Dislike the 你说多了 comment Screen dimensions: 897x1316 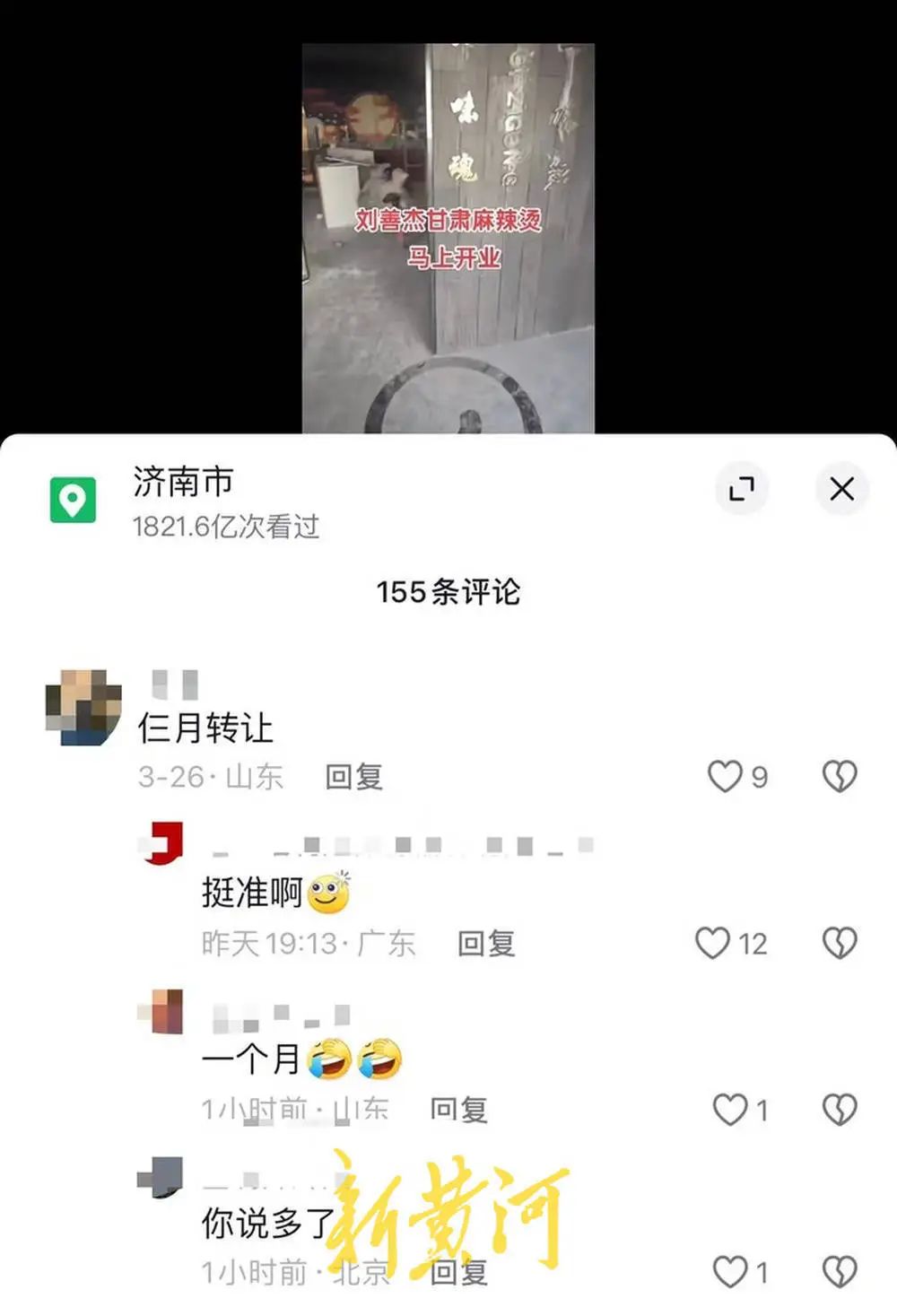tap(840, 1271)
